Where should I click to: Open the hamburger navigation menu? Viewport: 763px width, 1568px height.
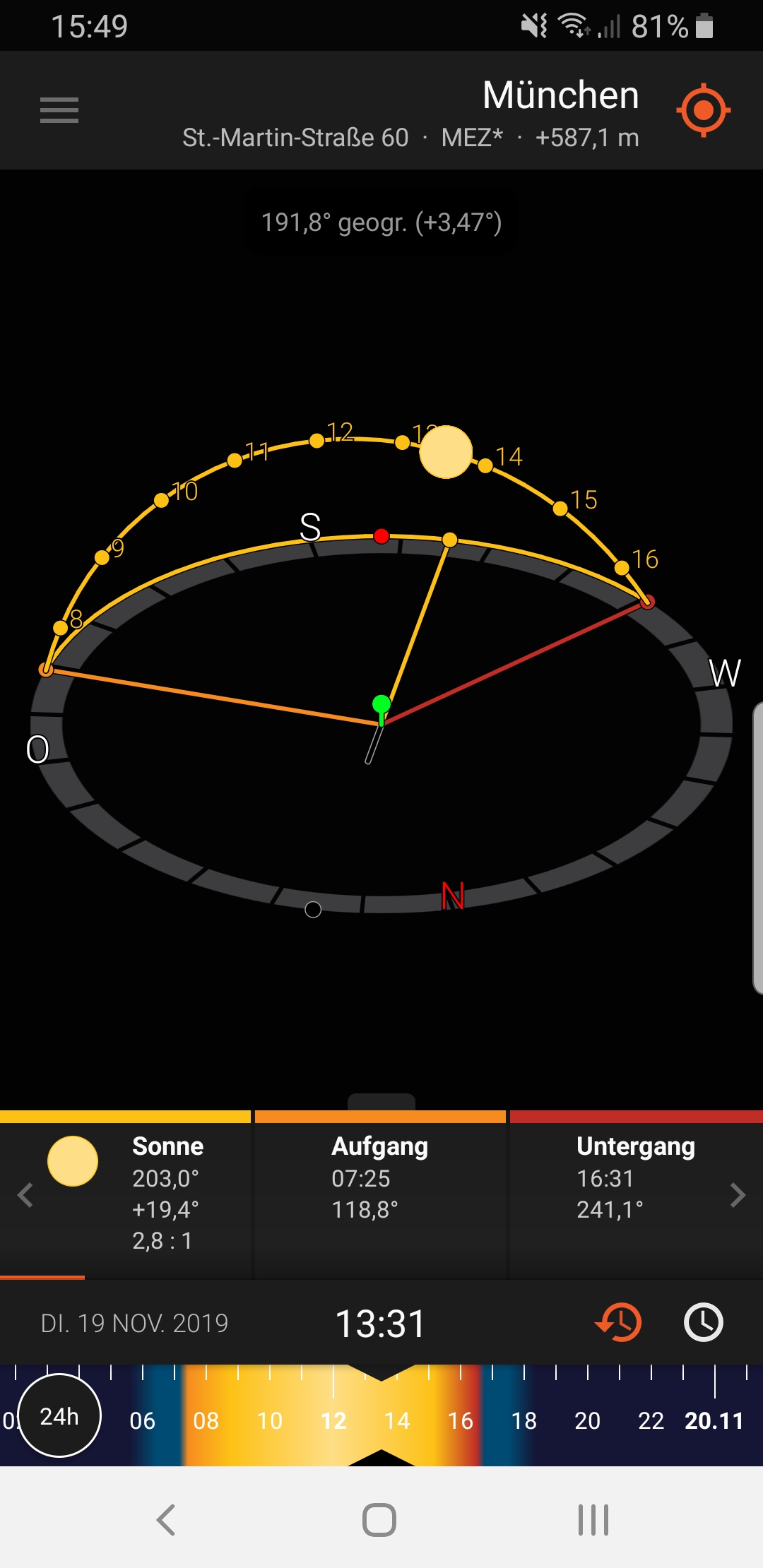coord(59,110)
